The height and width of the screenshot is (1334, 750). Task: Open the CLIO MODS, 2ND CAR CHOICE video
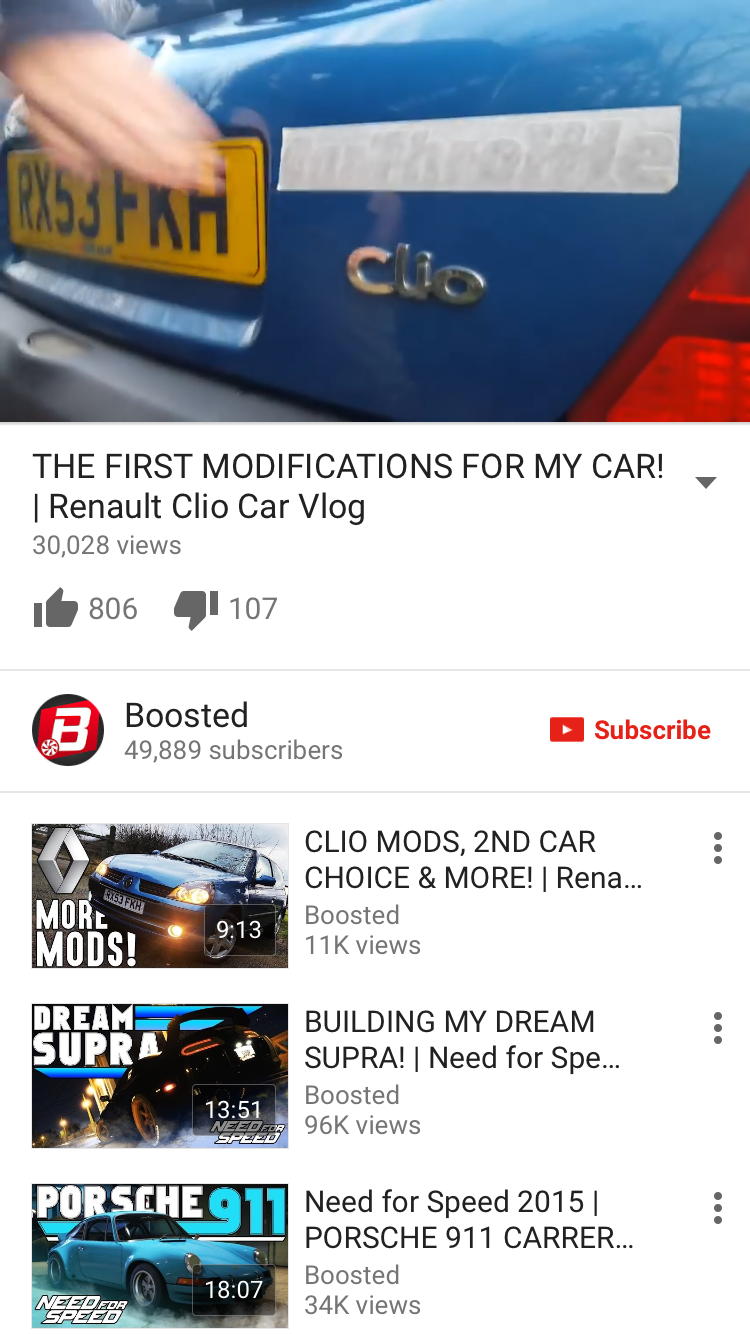(x=160, y=896)
